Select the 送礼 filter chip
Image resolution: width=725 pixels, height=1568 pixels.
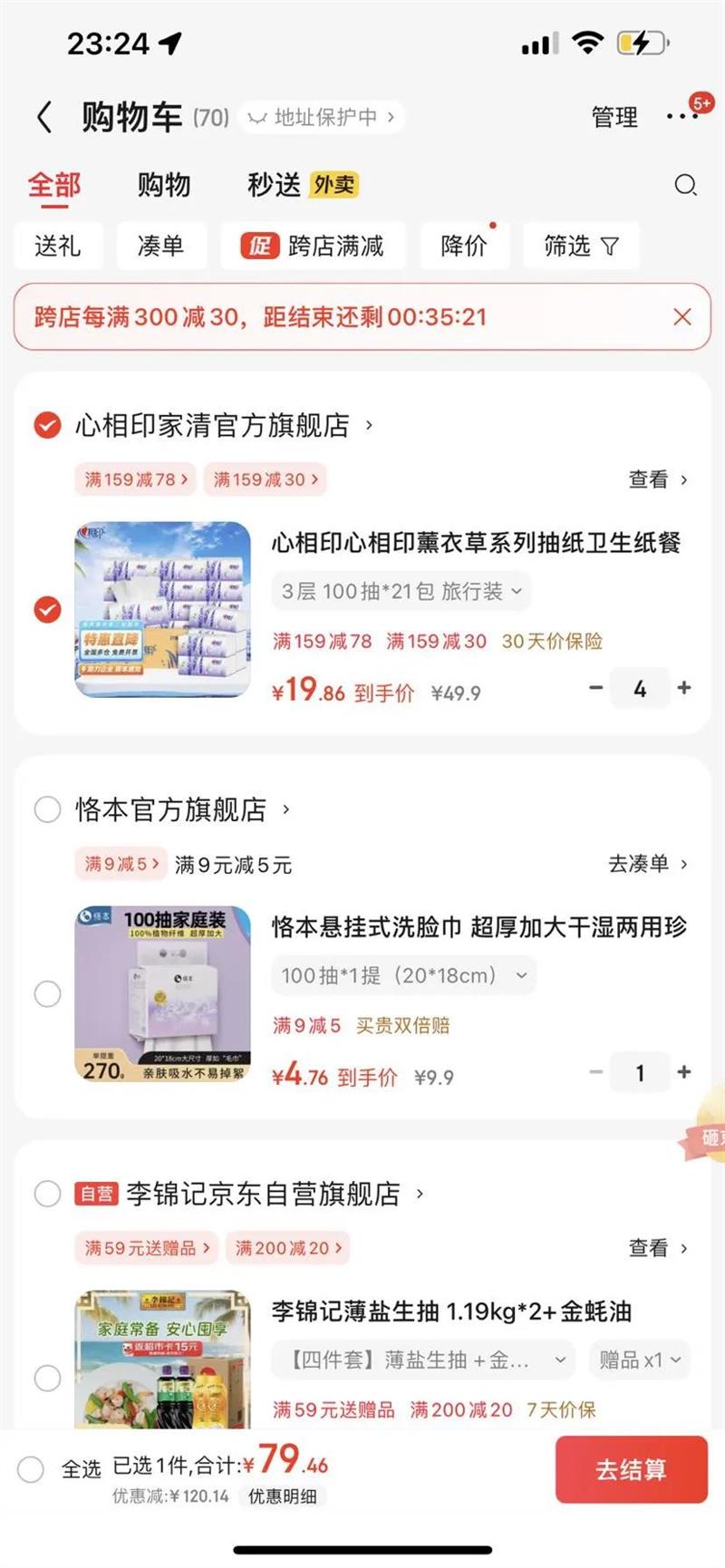pyautogui.click(x=58, y=246)
